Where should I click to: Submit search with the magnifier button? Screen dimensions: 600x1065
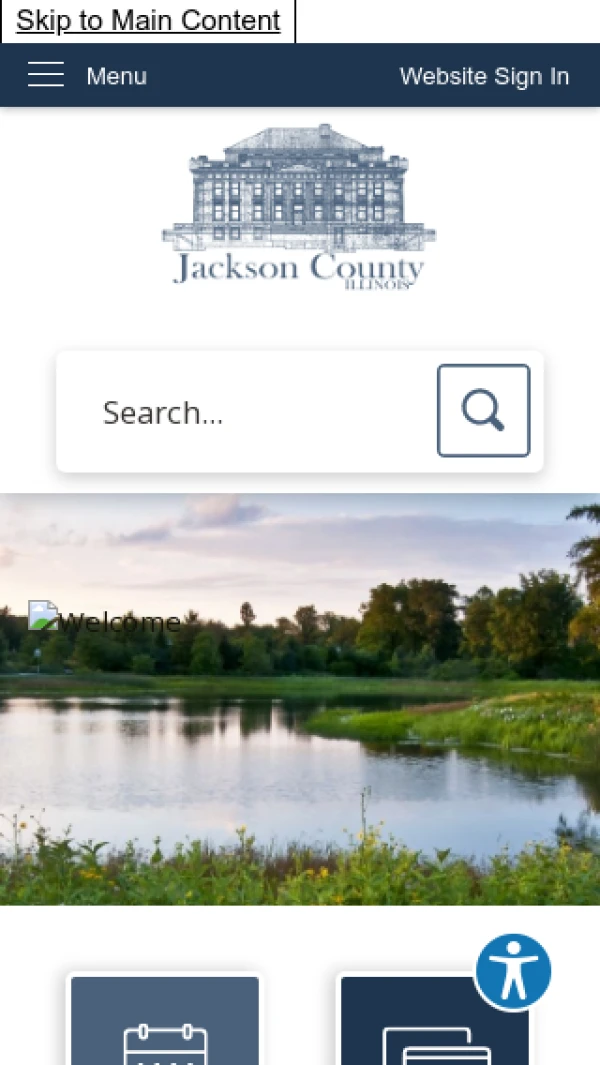[483, 411]
